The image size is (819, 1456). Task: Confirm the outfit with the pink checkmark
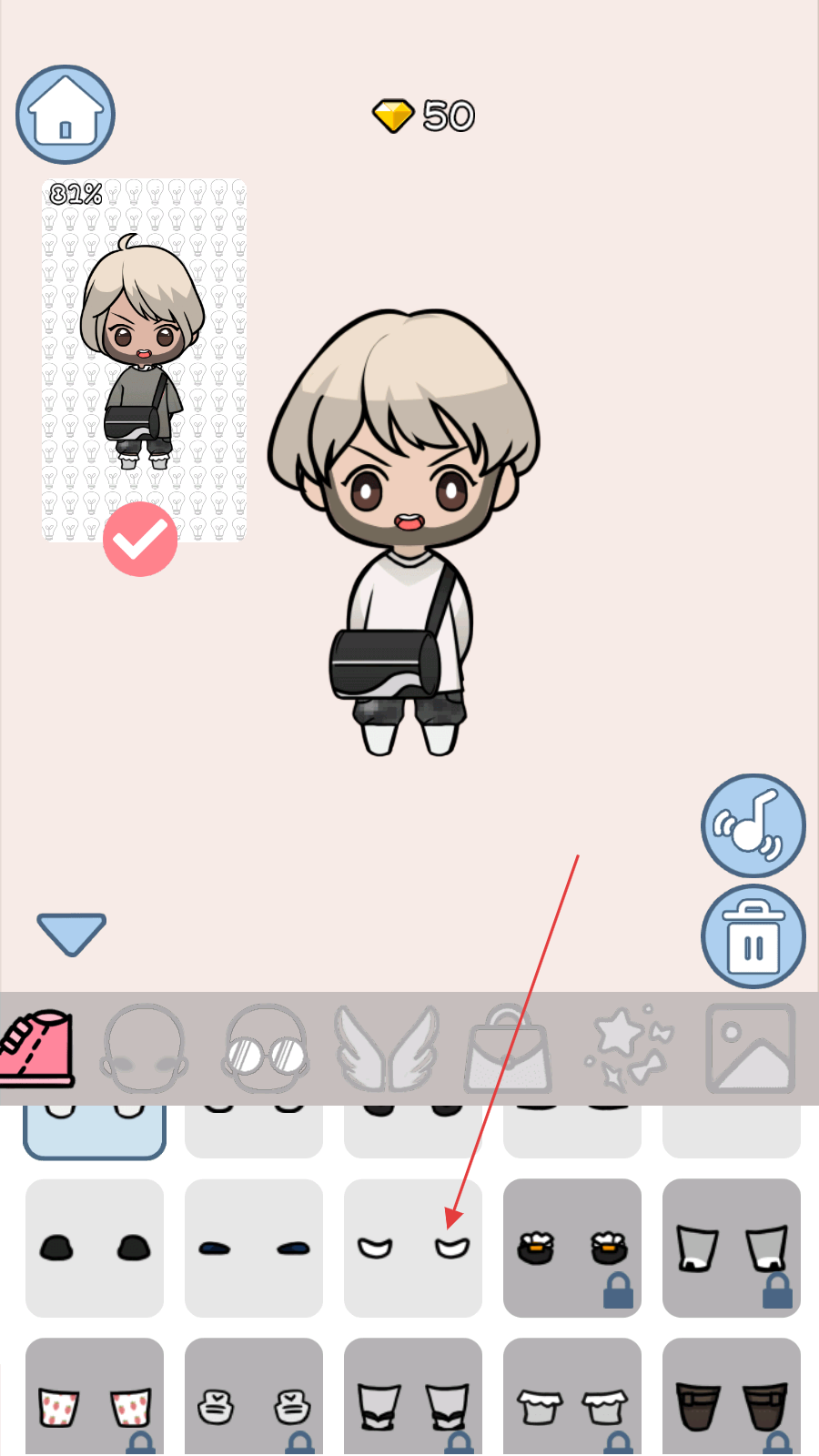click(x=140, y=539)
